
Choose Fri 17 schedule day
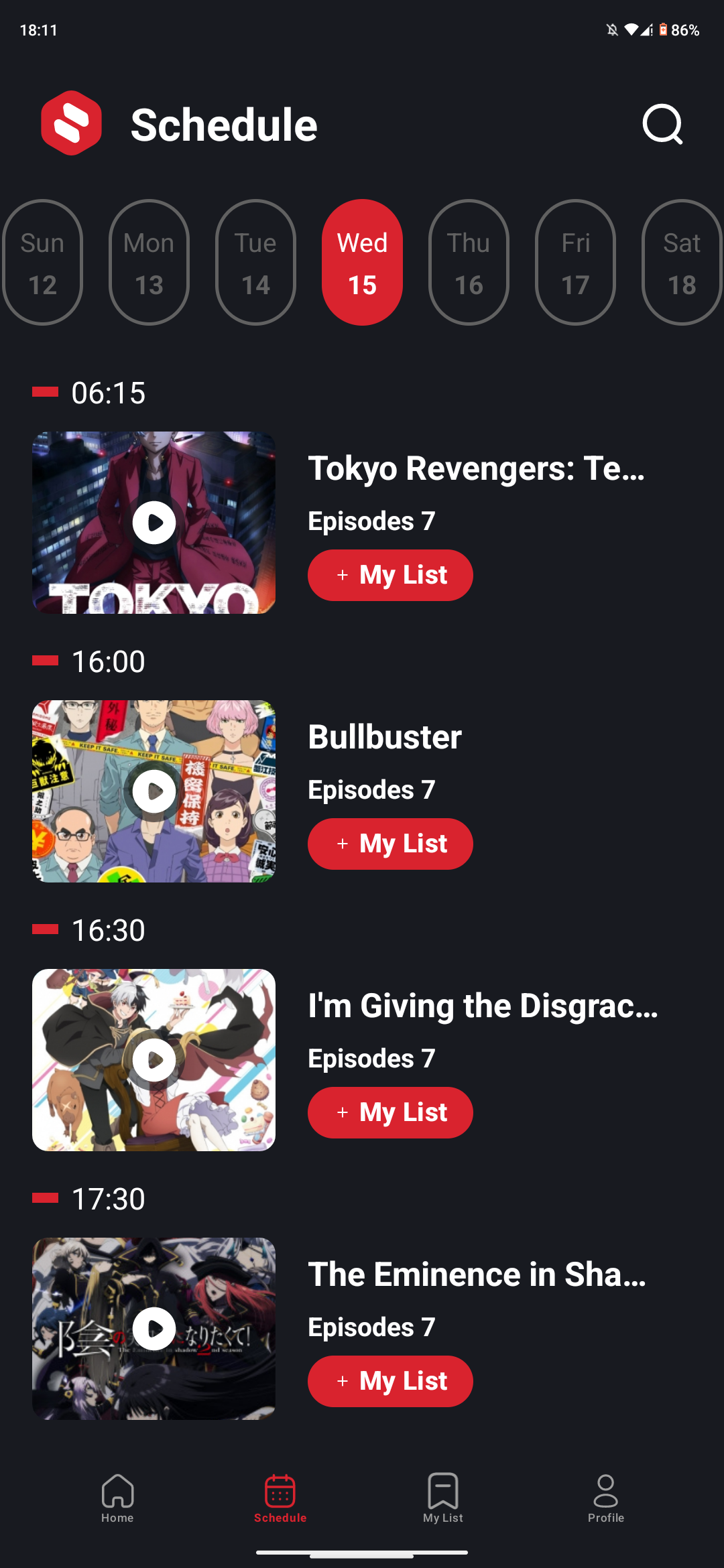click(575, 263)
